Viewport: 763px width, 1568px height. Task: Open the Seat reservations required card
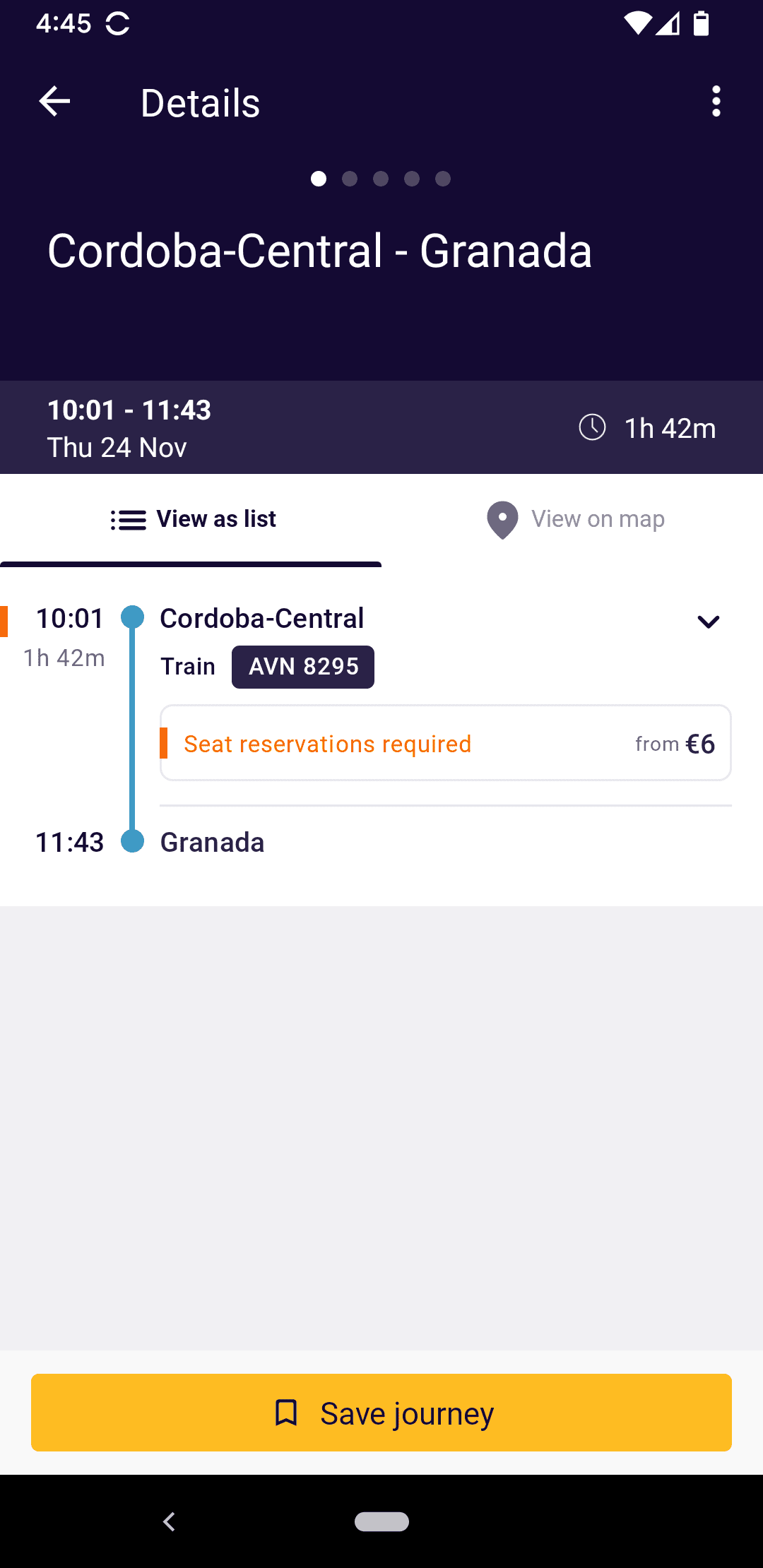(445, 743)
